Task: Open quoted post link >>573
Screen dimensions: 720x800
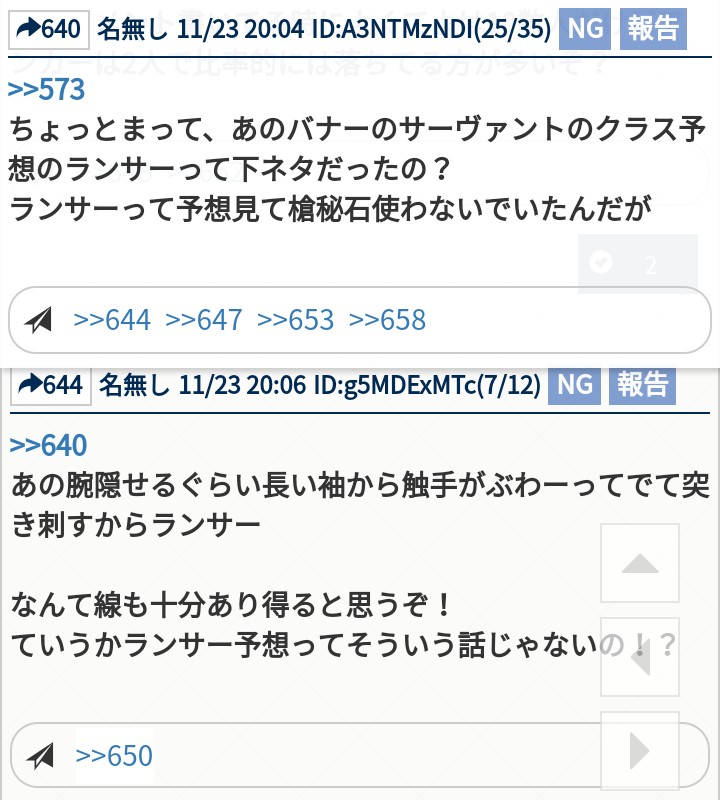Action: 46,89
